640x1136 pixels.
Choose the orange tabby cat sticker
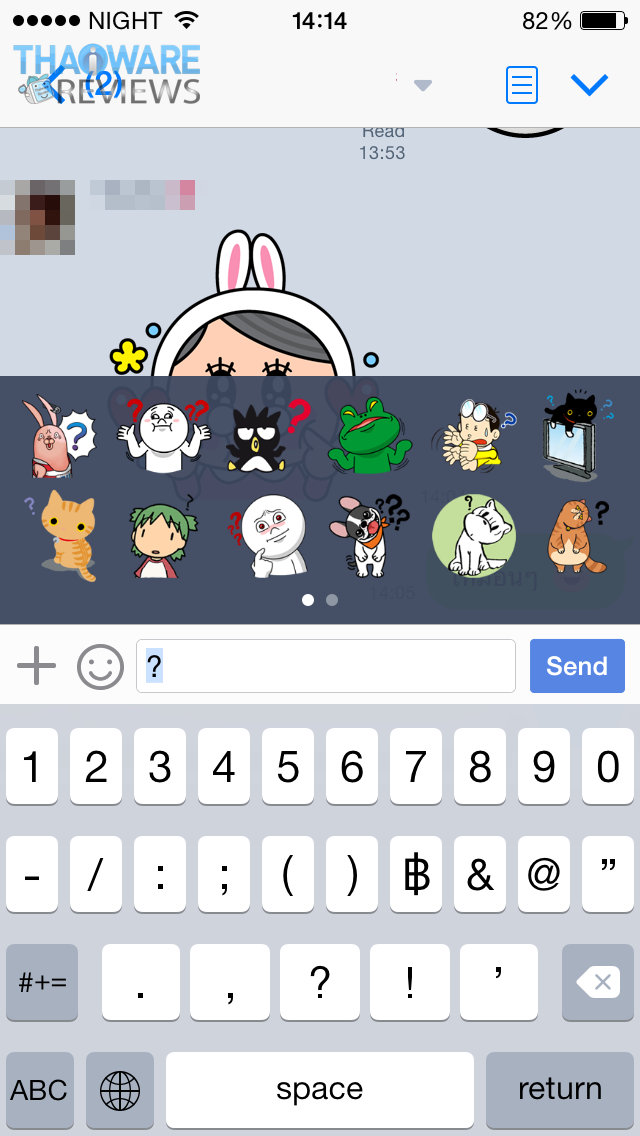point(64,537)
